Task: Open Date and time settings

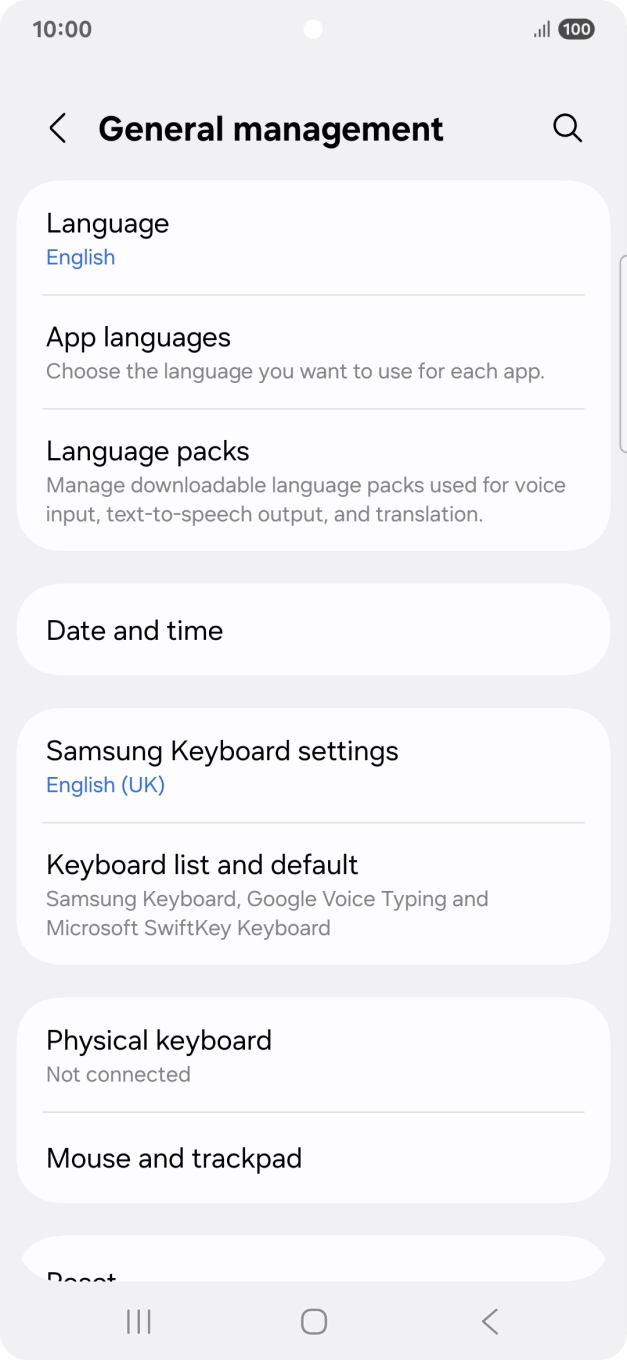Action: pyautogui.click(x=313, y=630)
